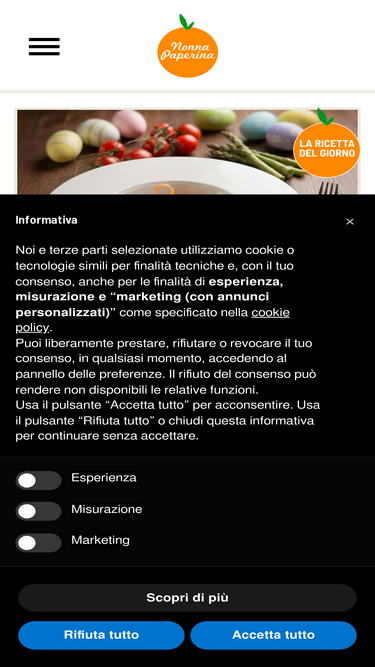Screen dimensions: 375x667
Task: Open the cookie policy link
Action: [x=153, y=320]
